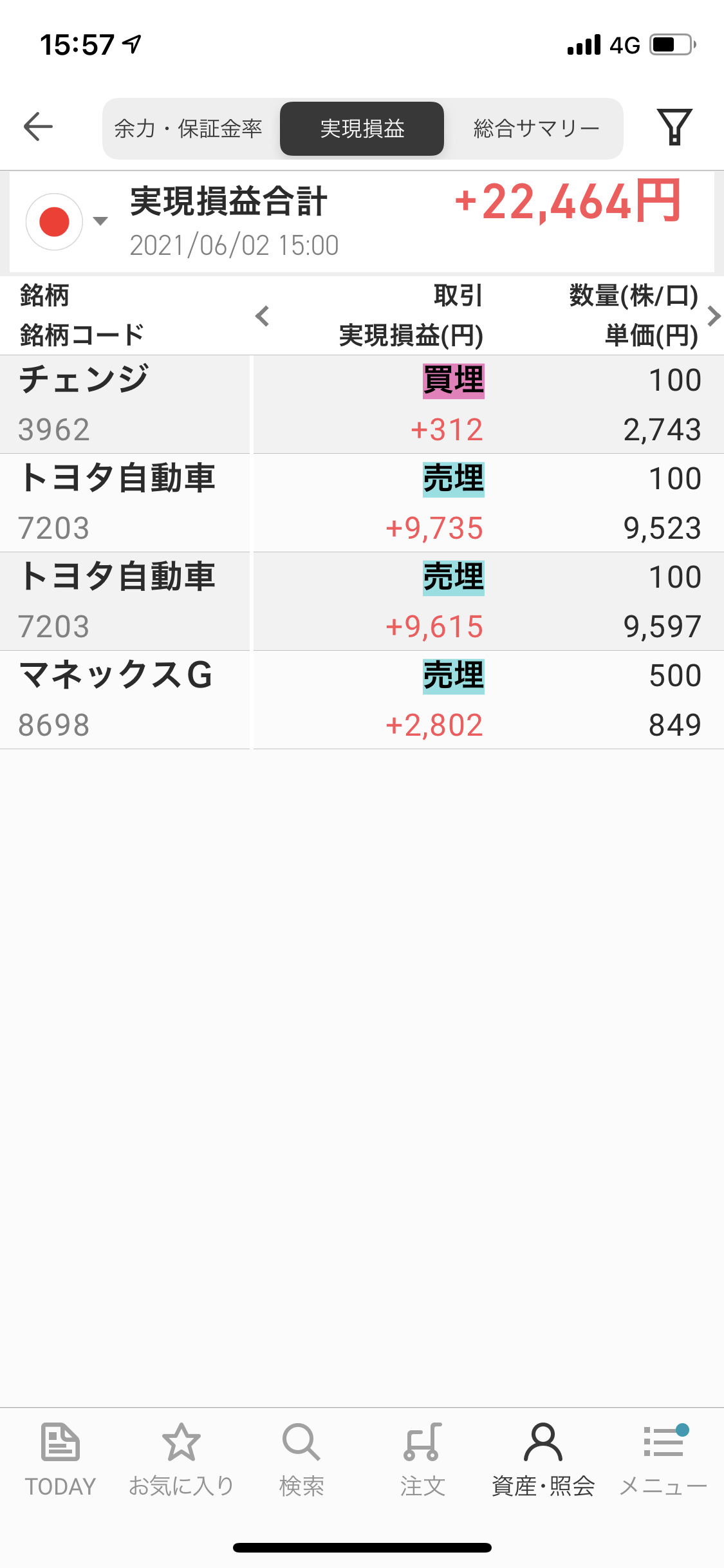Select the 資産・照会 tab

pos(543,1460)
